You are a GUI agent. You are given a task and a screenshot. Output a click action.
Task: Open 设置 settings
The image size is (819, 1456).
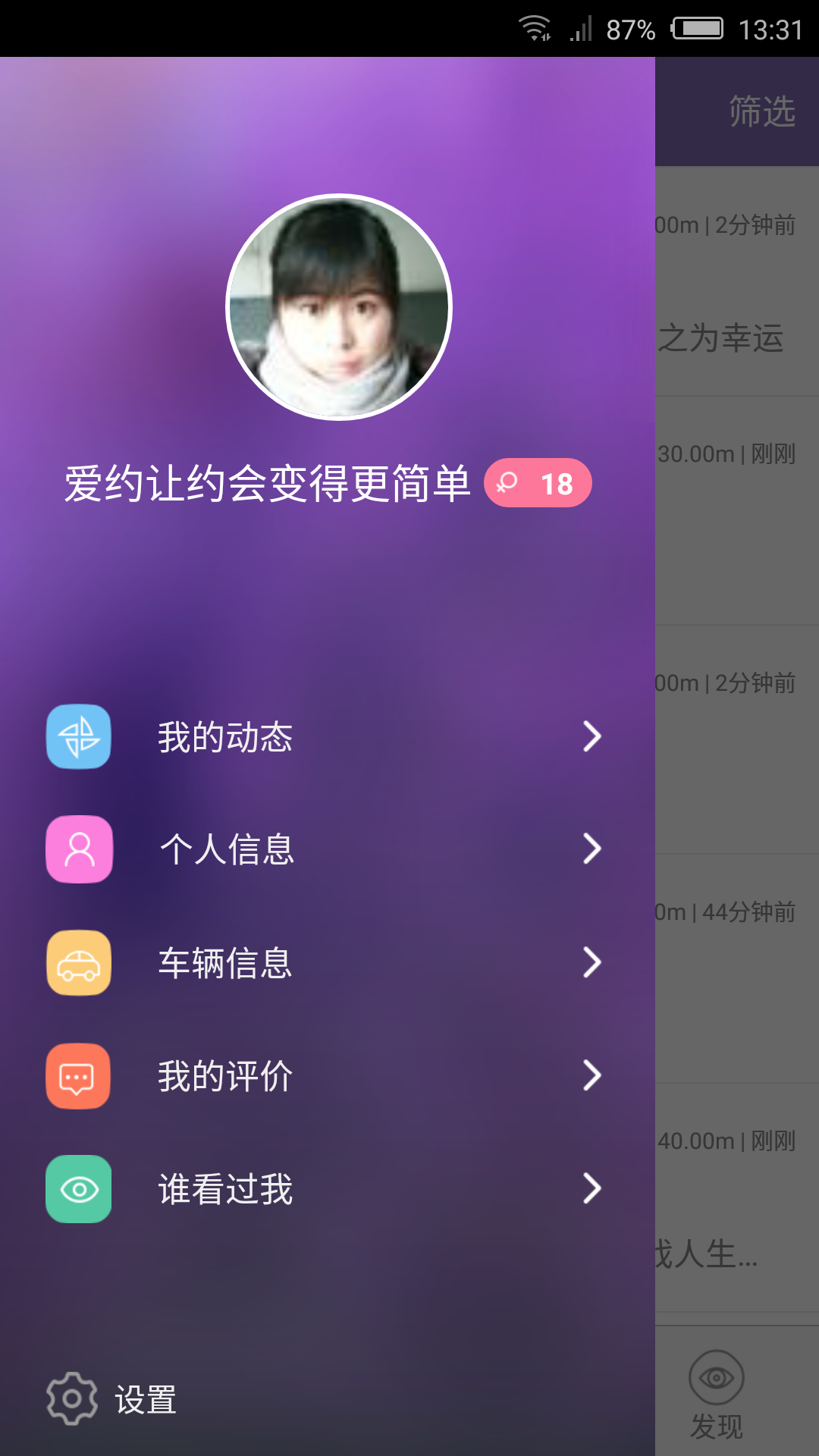(114, 1399)
